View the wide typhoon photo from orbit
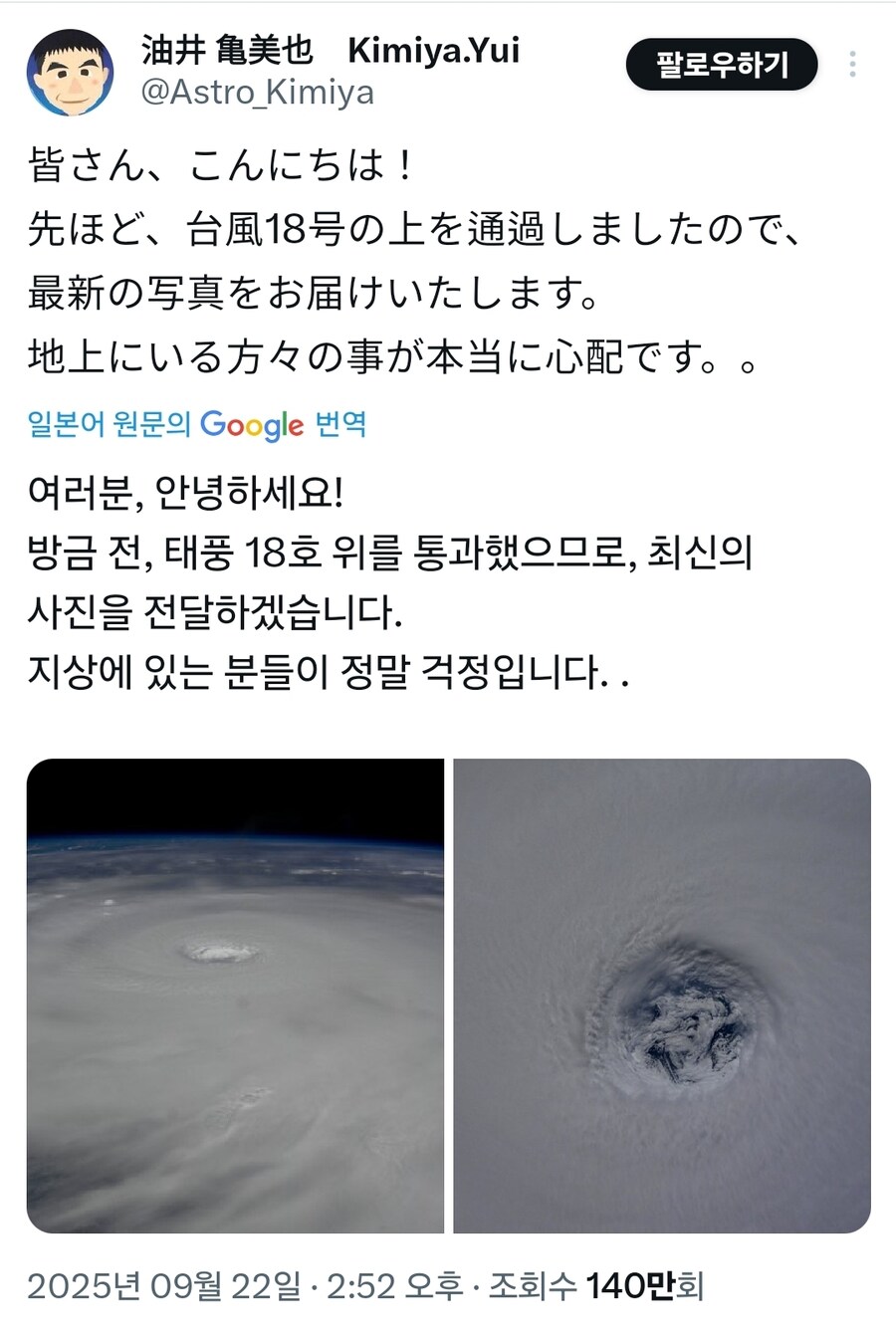This screenshot has height=1334, width=896. (235, 996)
